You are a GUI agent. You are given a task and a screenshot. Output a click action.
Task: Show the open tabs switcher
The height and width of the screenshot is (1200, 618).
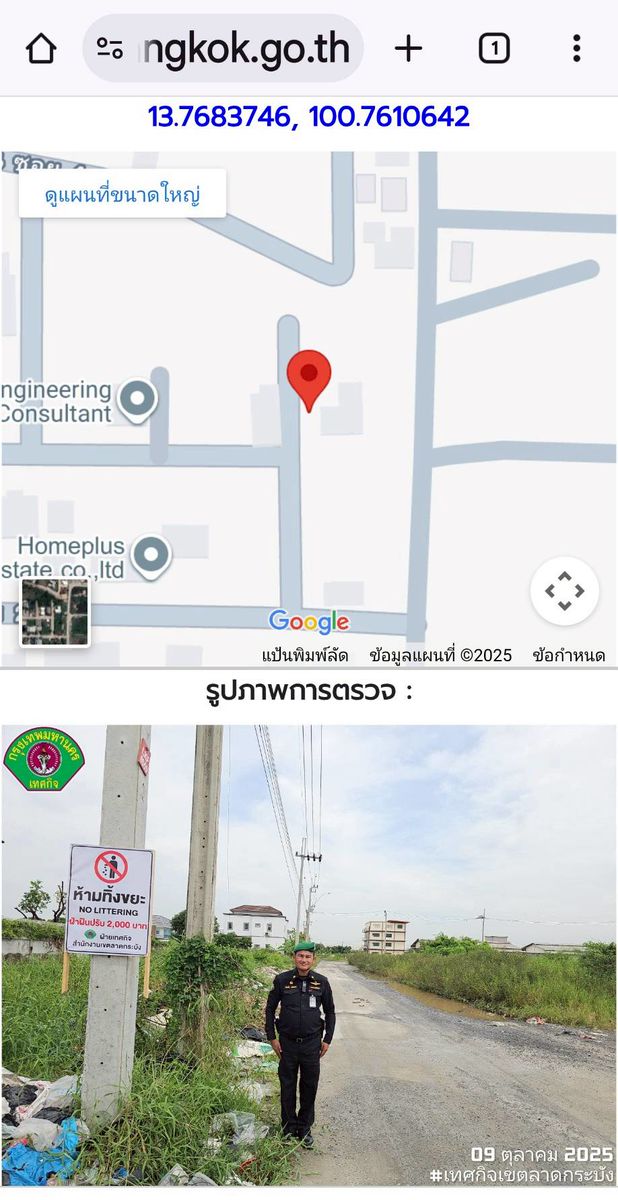[494, 48]
